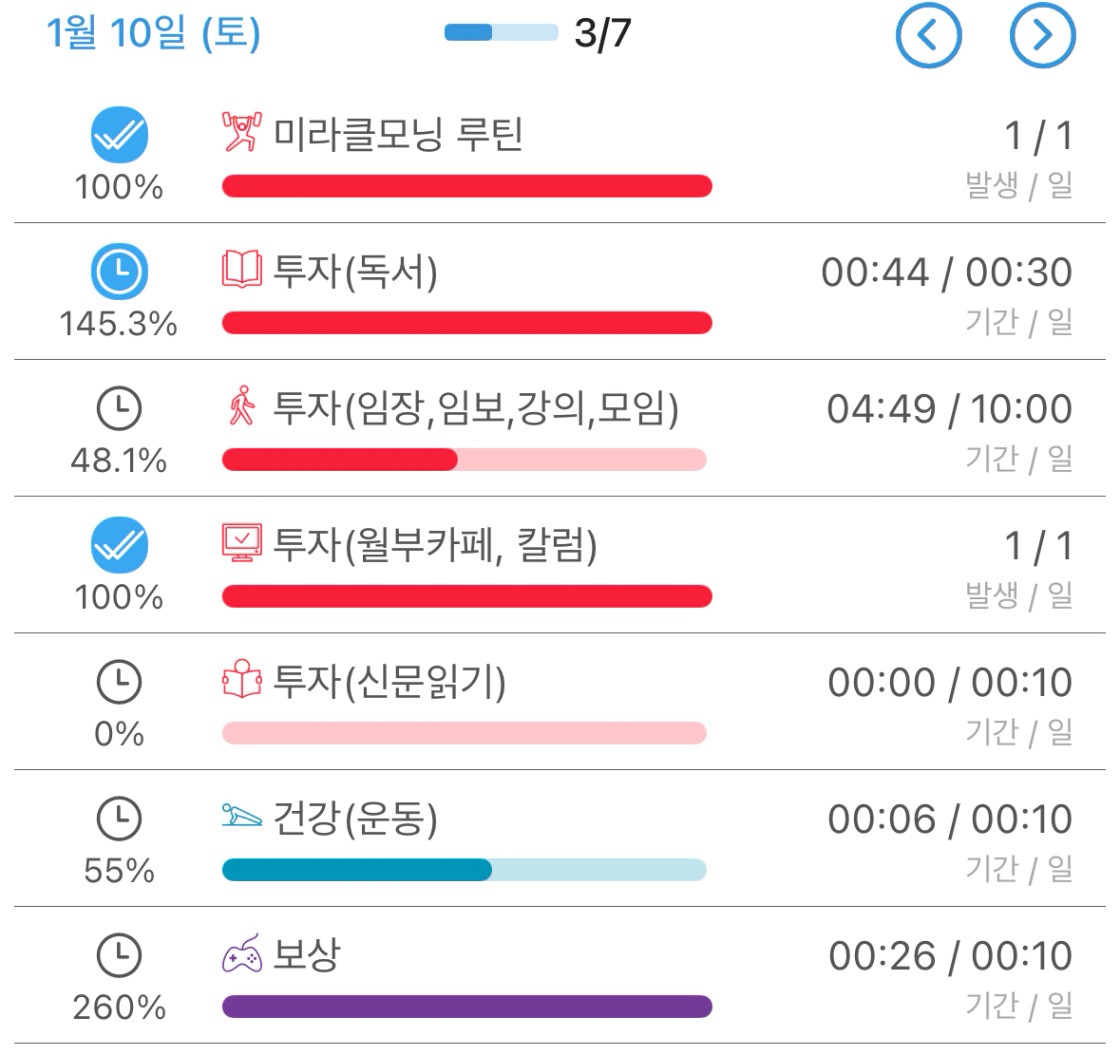The width and height of the screenshot is (1120, 1055).
Task: Uncheck the 투자(월부카페, 칼럼) completion mark
Action: point(119,546)
